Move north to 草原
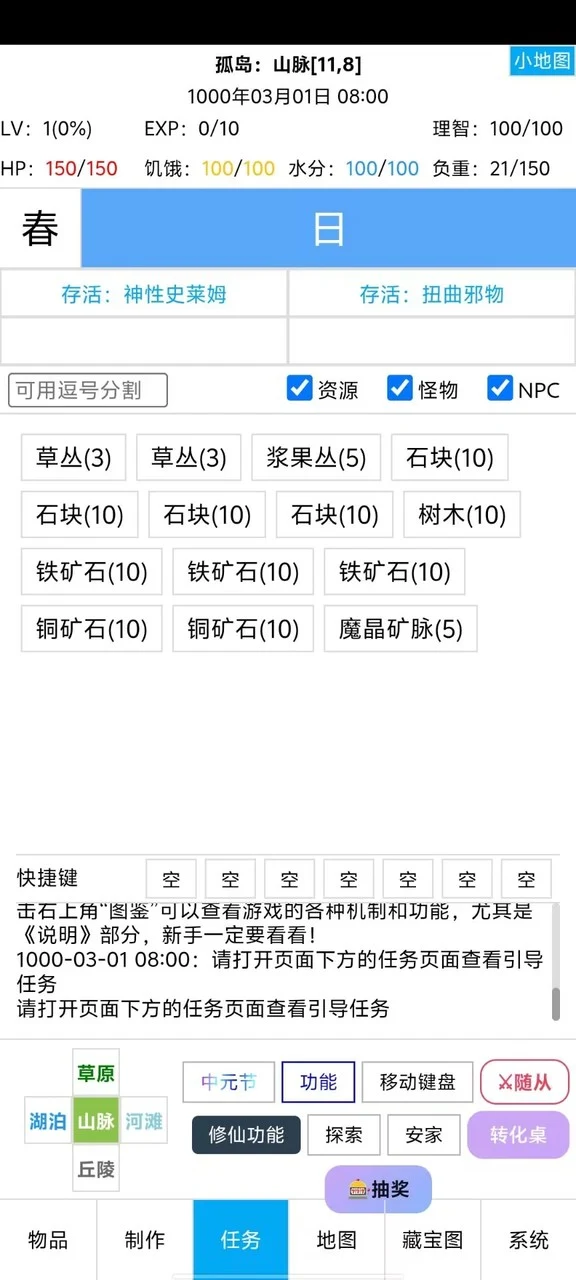Screen dimensions: 576x1280 coord(96,1073)
